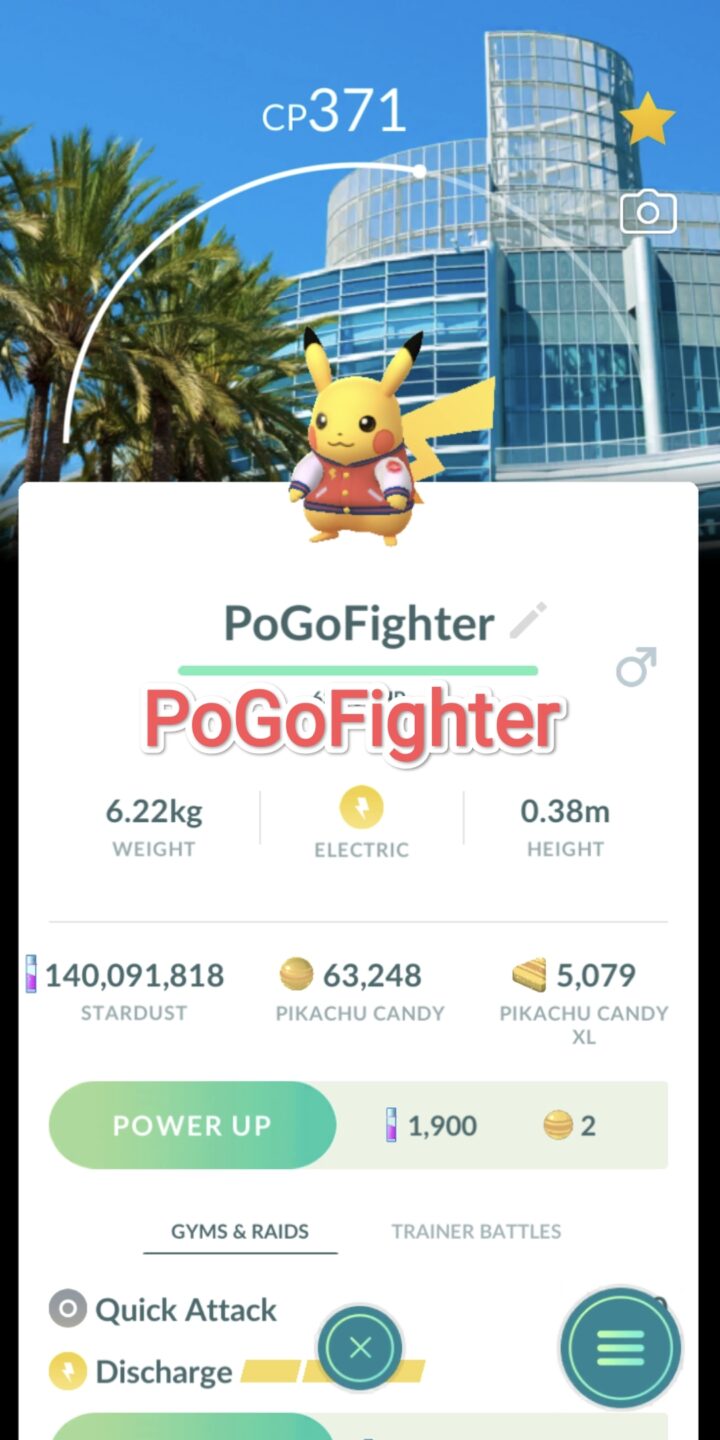
Task: Open the round menu button
Action: [x=620, y=1348]
